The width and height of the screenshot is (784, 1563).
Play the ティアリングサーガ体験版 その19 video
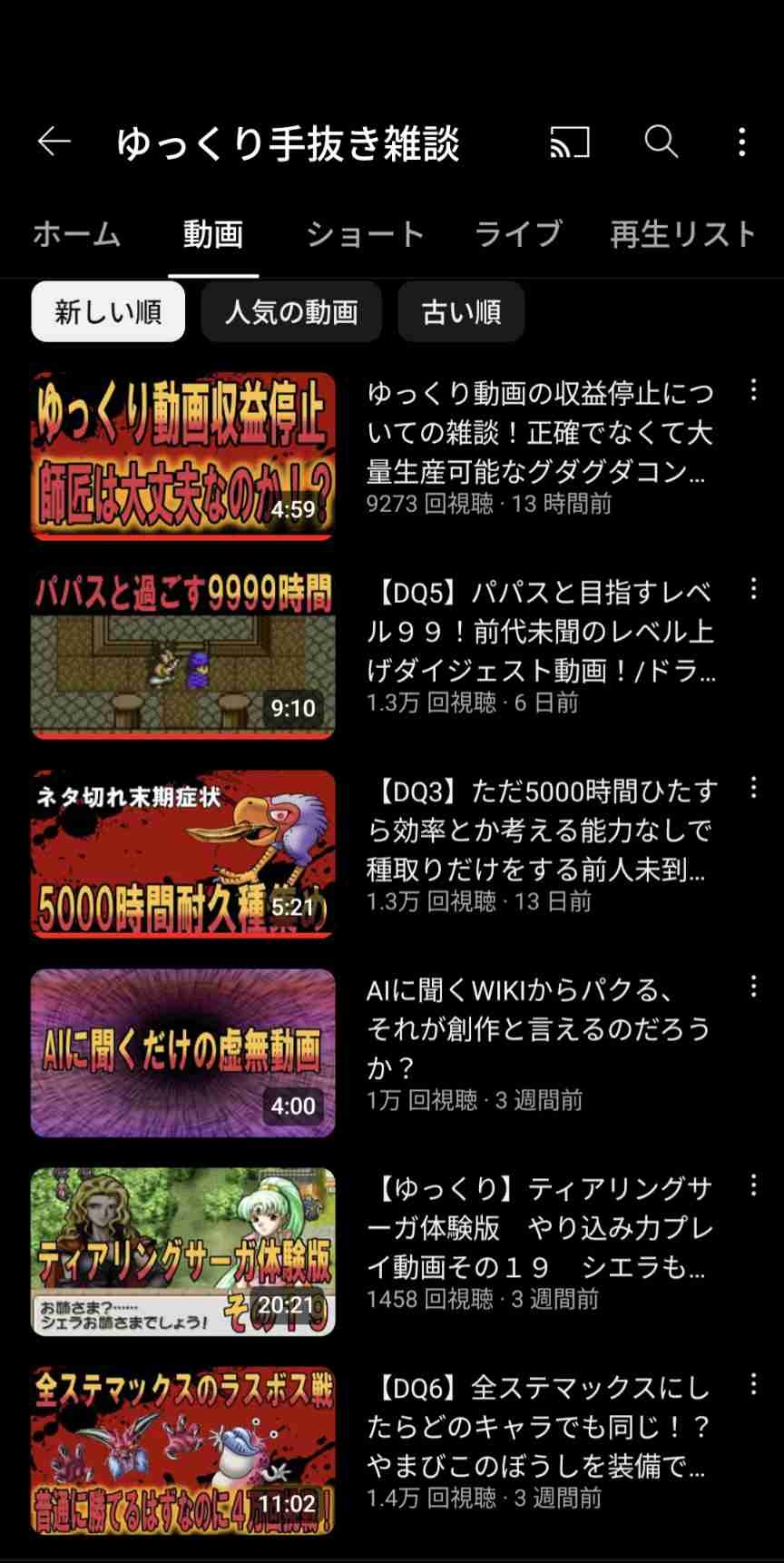coord(183,1251)
